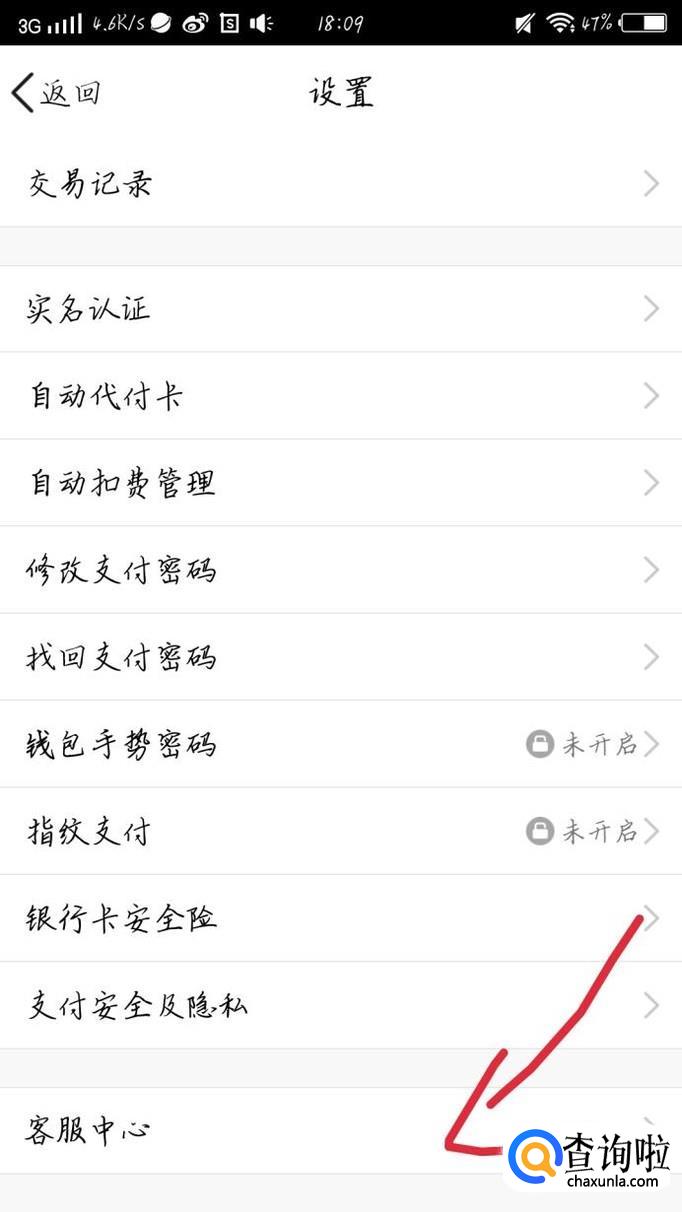Go back using the 返回 button
Screen dimensions: 682x1212
tap(56, 94)
